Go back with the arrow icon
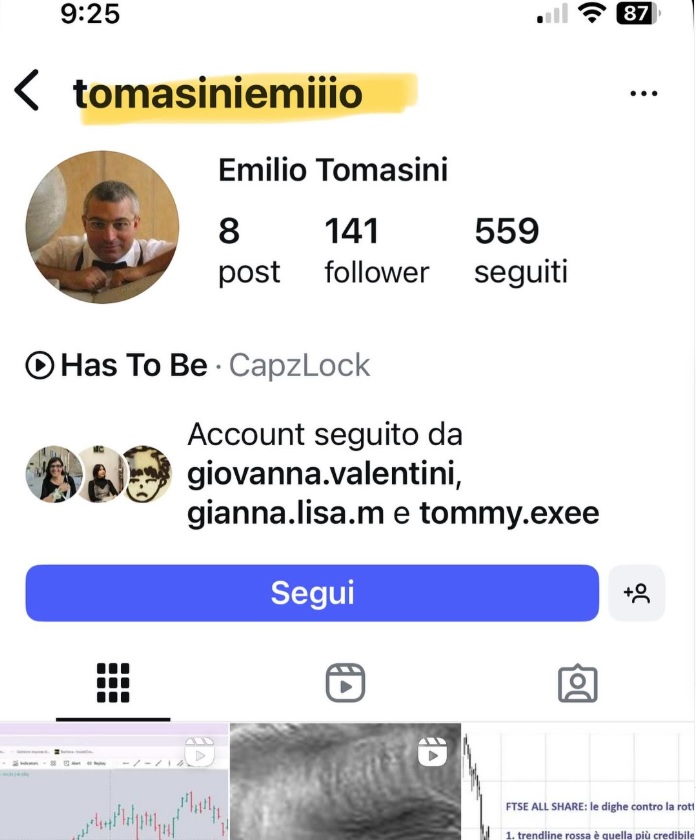The image size is (696, 840). coord(27,92)
